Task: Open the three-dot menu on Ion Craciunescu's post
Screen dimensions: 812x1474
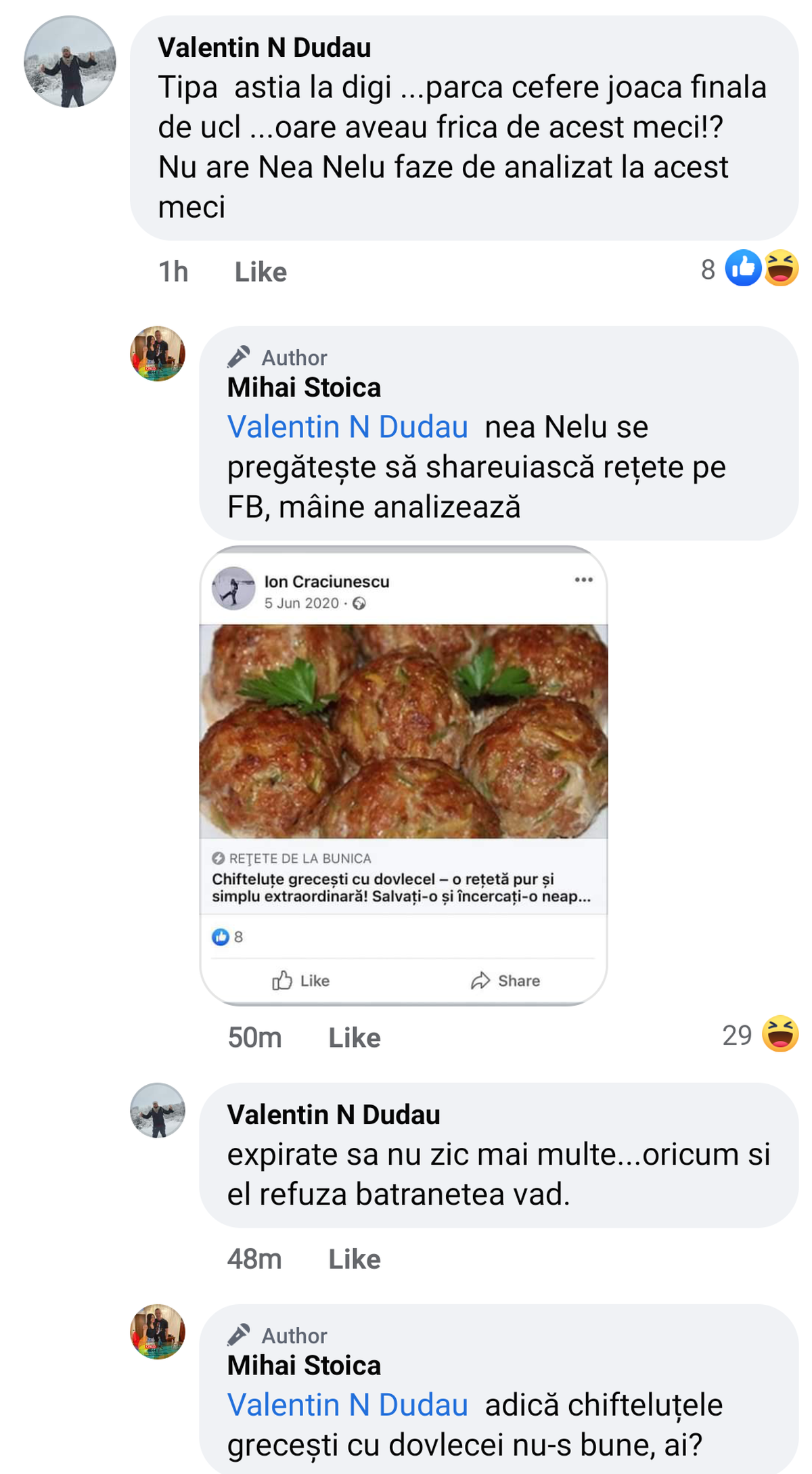Action: point(583,579)
